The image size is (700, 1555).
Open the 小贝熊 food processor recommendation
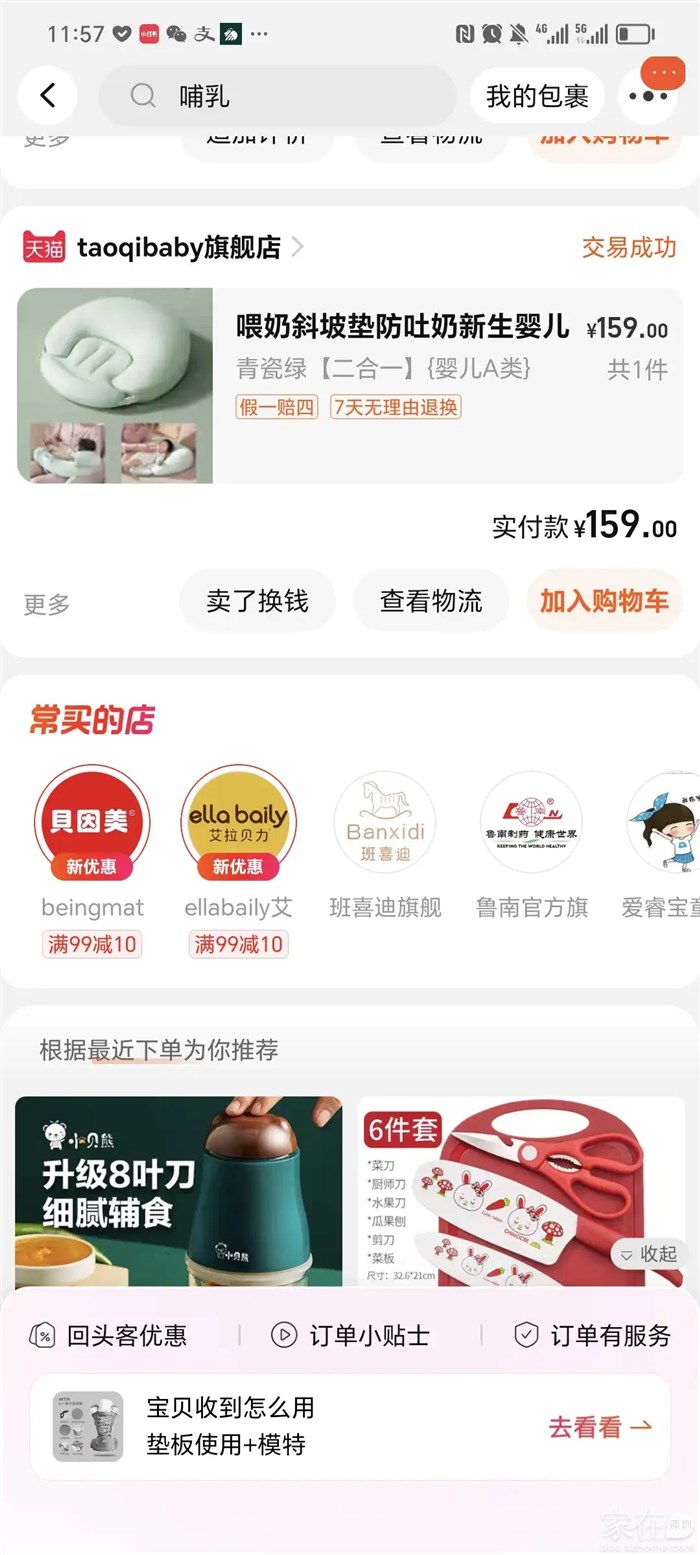tap(178, 1190)
